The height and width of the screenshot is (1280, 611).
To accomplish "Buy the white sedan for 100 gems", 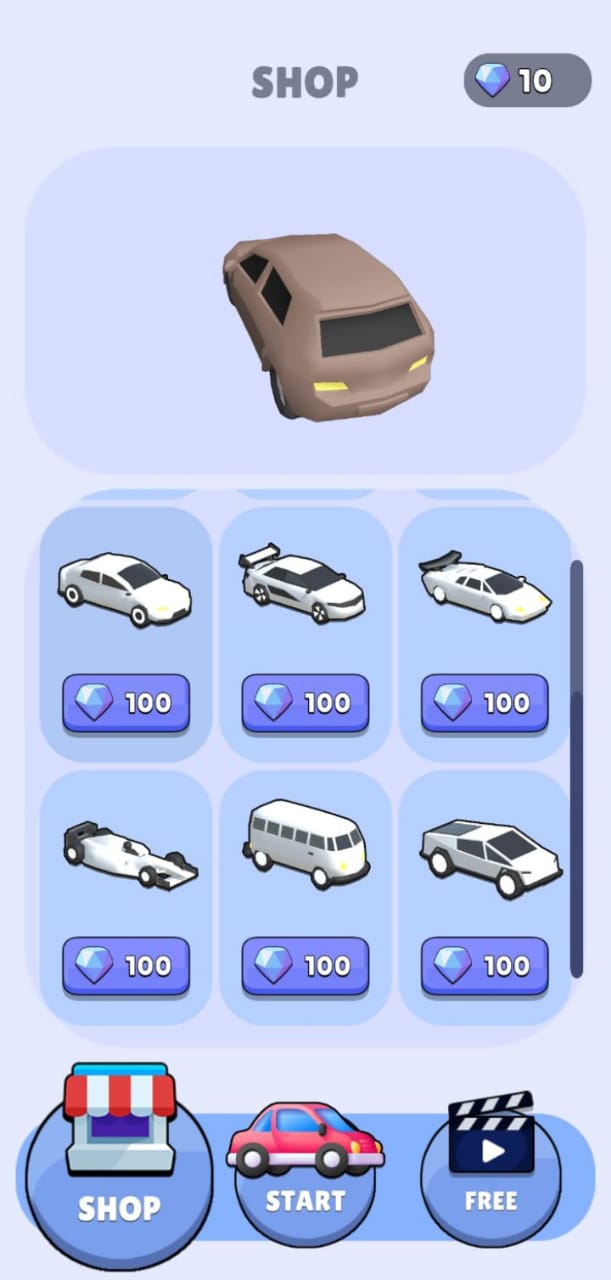I will point(126,703).
